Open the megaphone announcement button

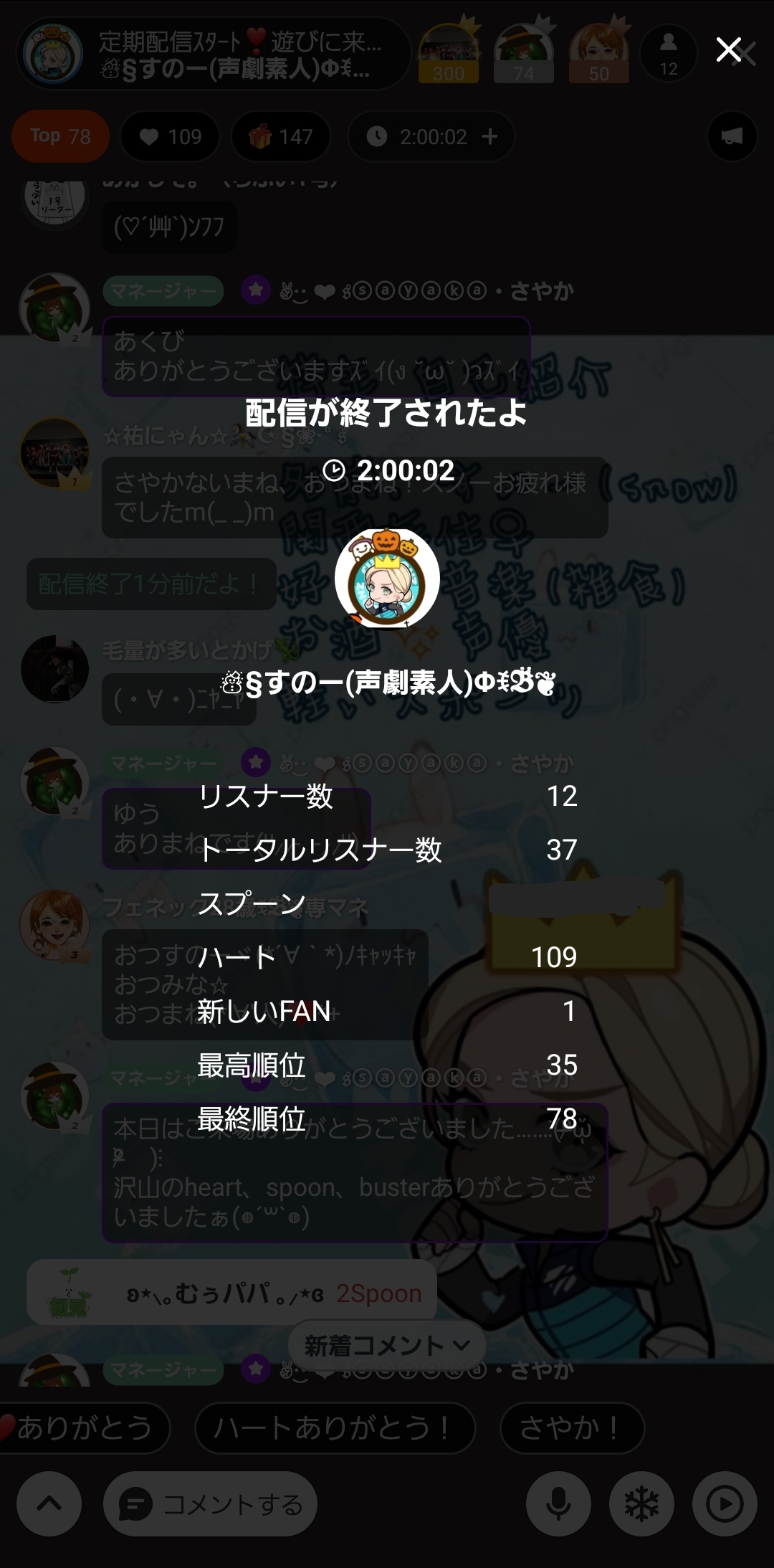point(732,136)
